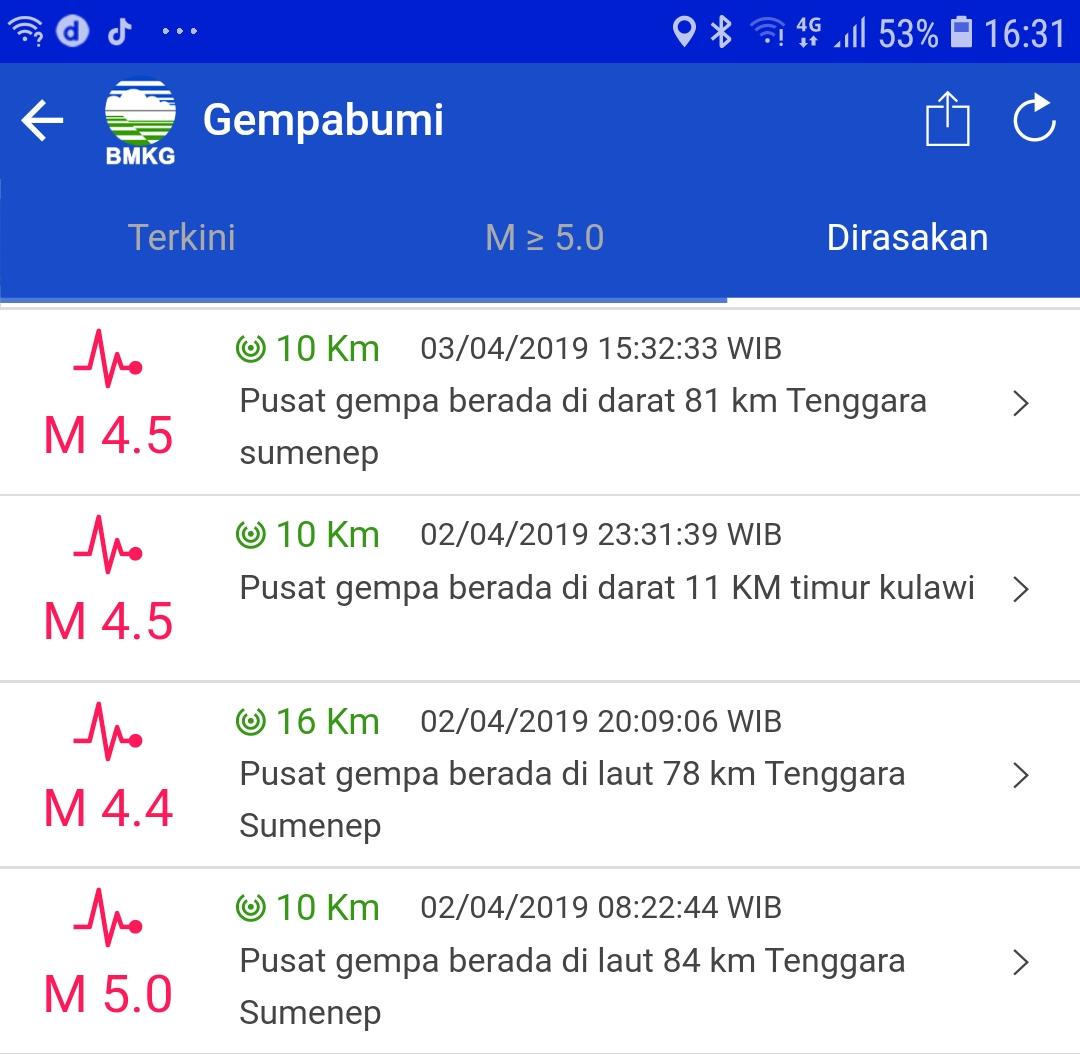1080x1054 pixels.
Task: Refresh the earthquake list
Action: [1033, 120]
